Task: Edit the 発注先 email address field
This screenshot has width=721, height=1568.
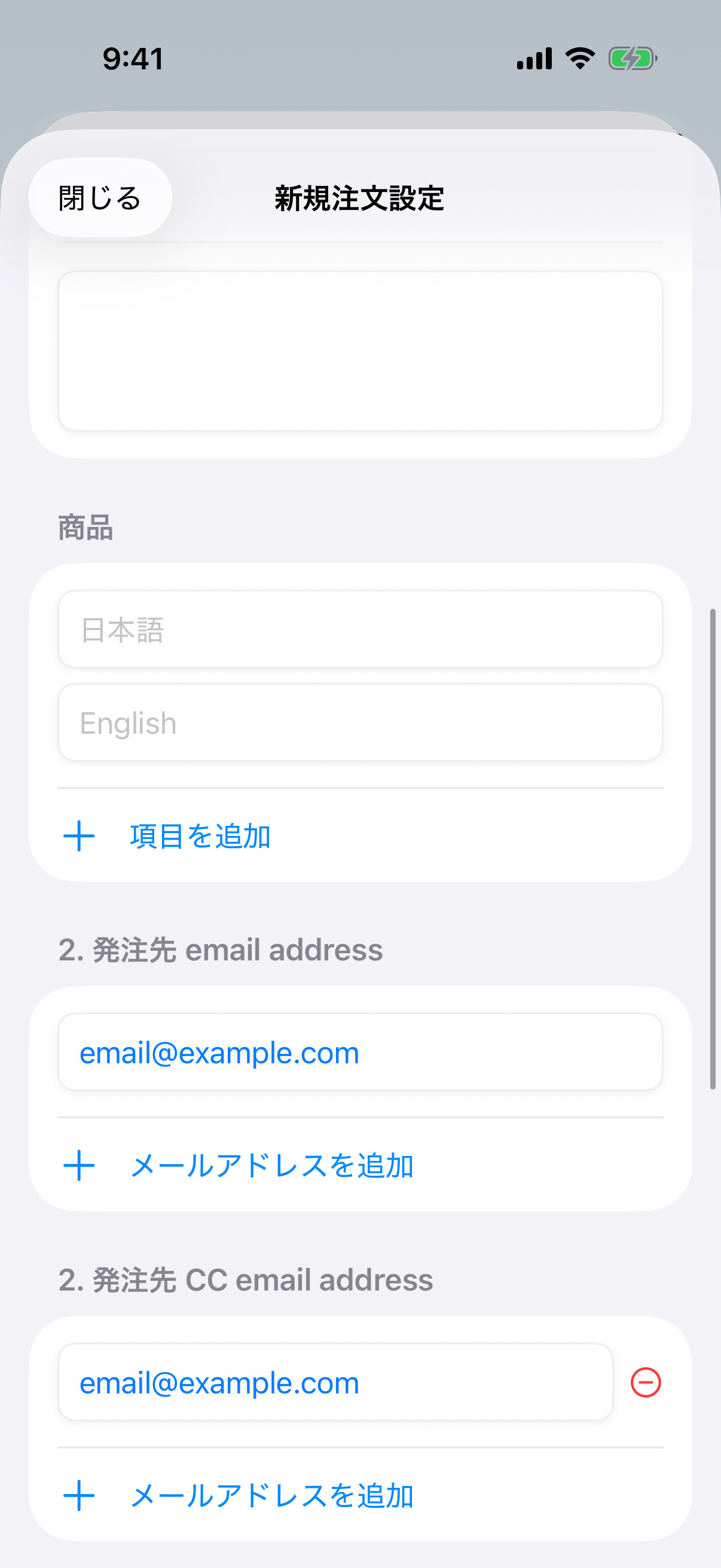Action: tap(360, 1052)
